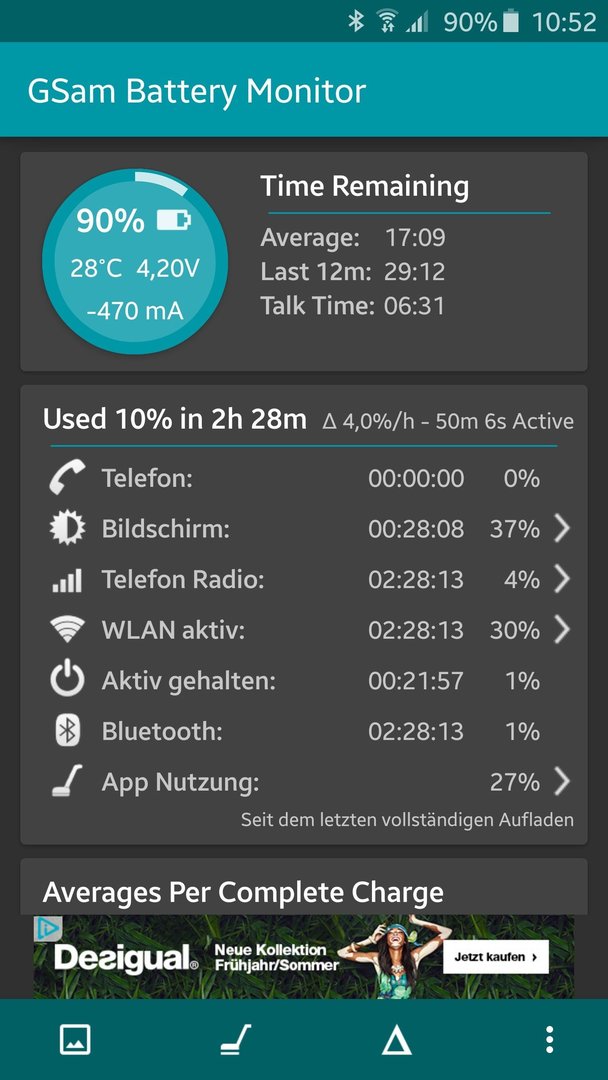Tap Jetzt kaufen in the Desigual ad

tap(496, 957)
